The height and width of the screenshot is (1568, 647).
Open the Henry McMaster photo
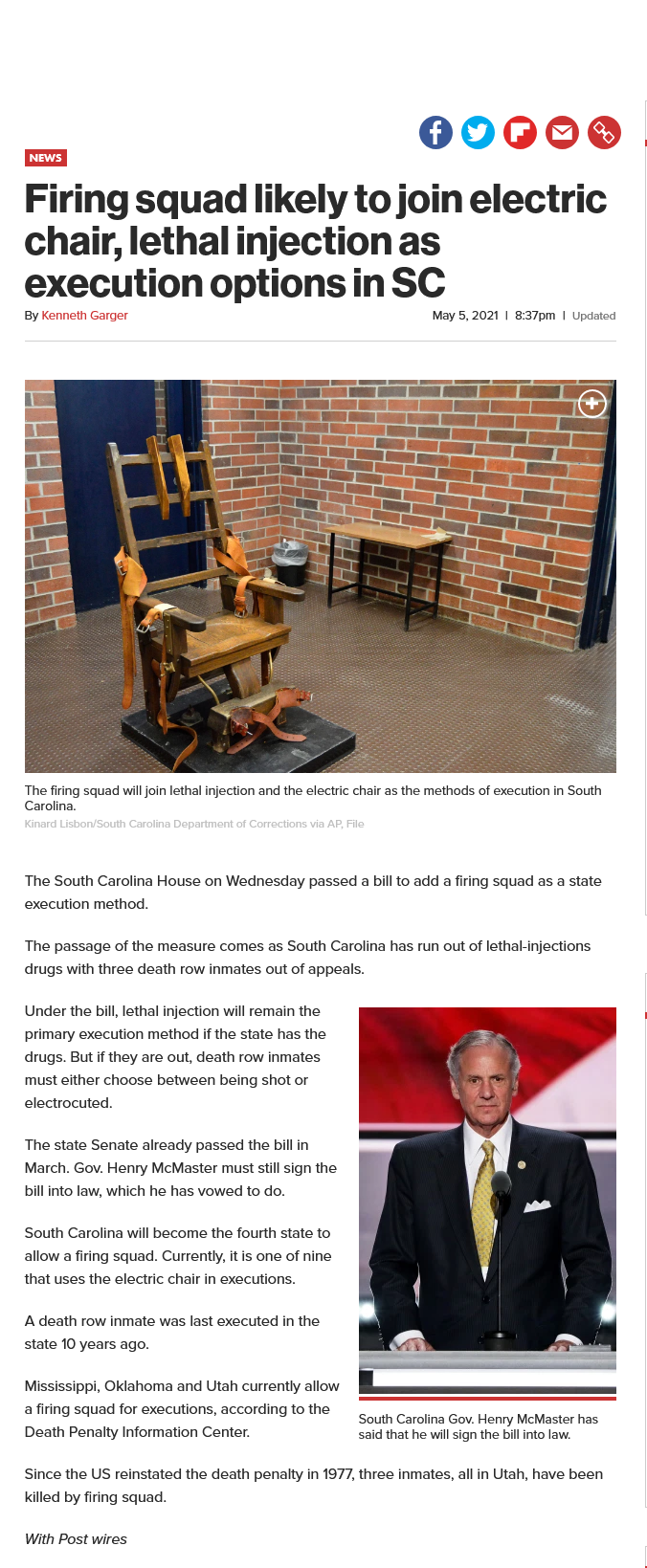[487, 1201]
